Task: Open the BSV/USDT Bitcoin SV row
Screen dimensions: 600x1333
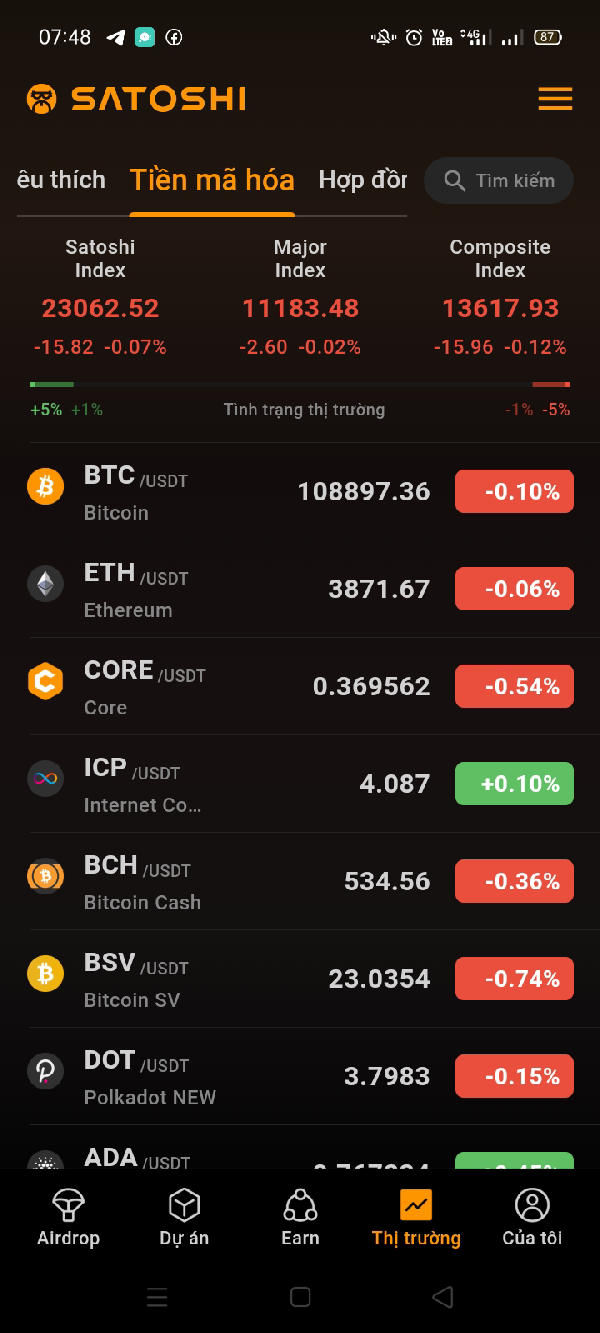Action: coord(300,978)
